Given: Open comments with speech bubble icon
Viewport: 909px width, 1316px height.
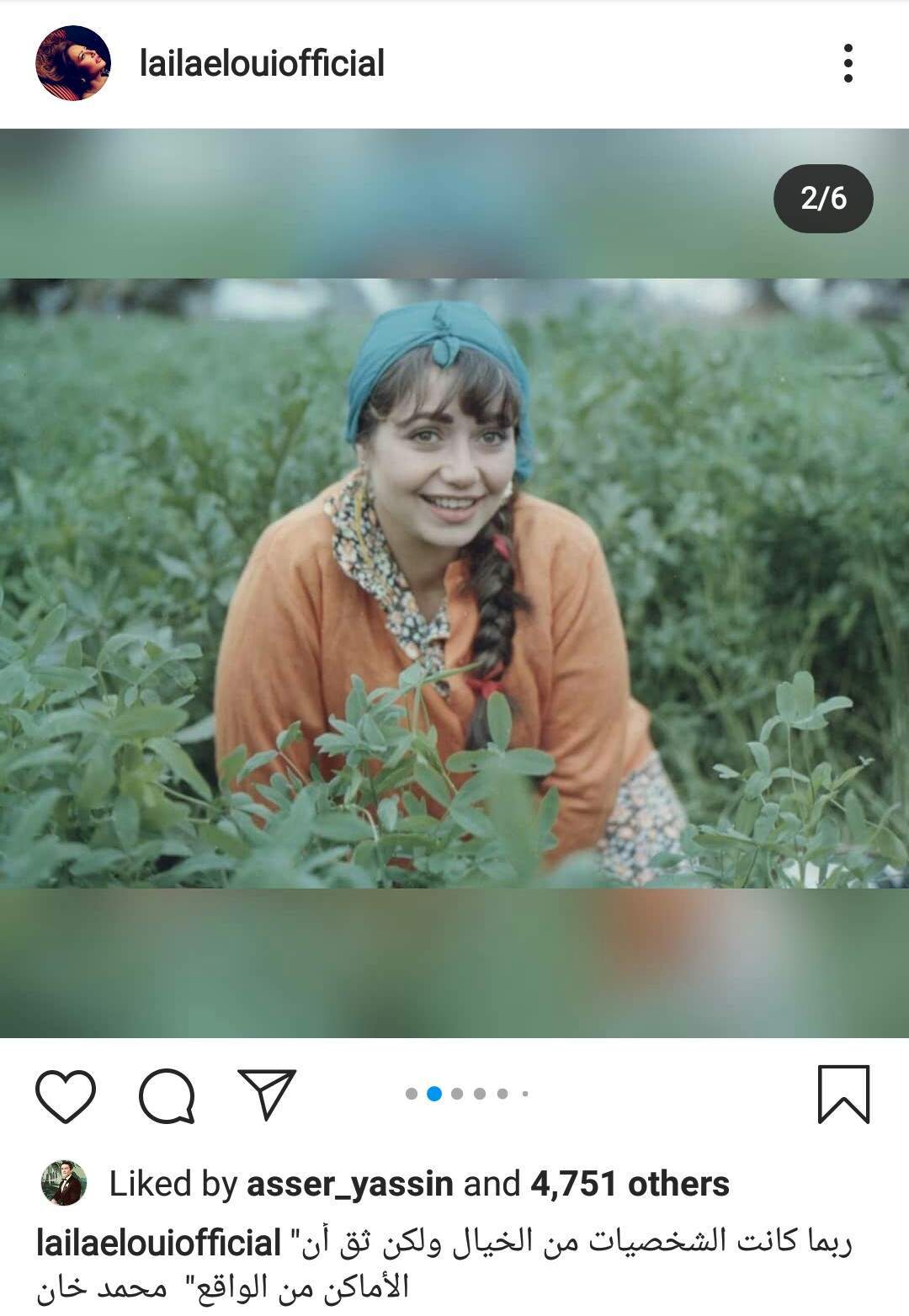Looking at the screenshot, I should pos(167,1095).
